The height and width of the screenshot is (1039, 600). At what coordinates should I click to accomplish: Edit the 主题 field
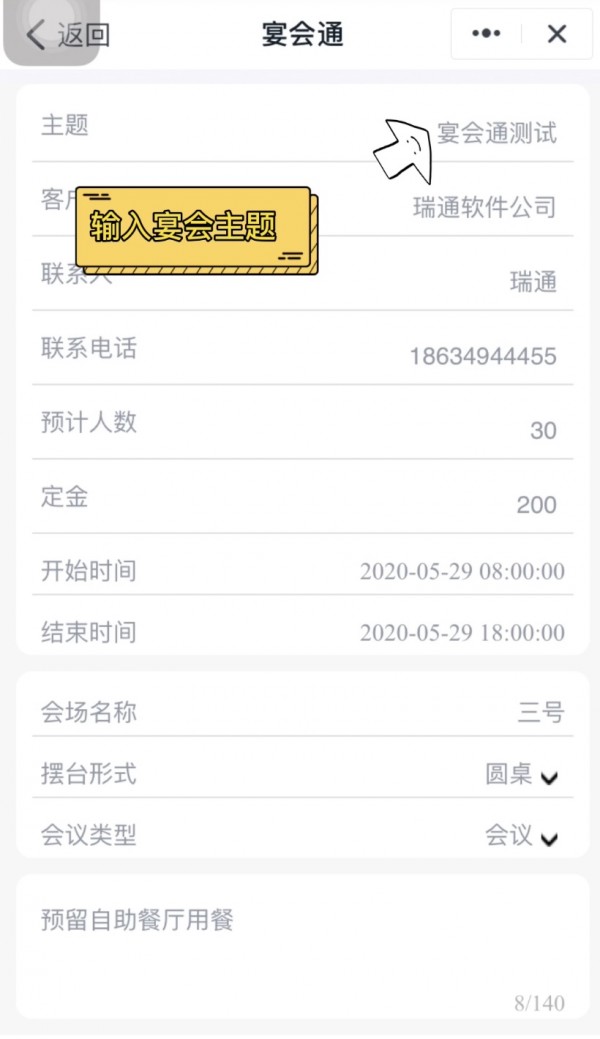coord(496,133)
